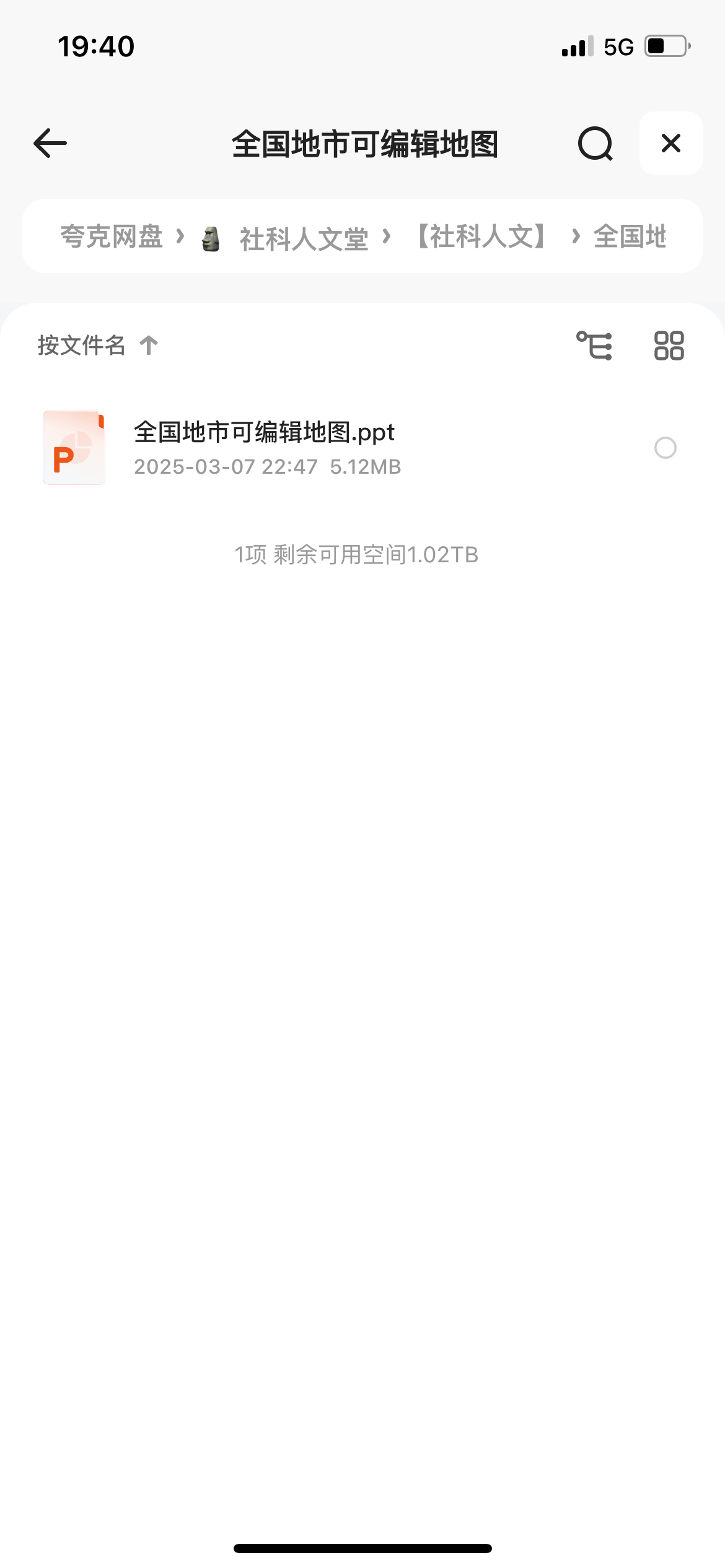
Task: Open search with the magnifier icon
Action: click(x=595, y=144)
